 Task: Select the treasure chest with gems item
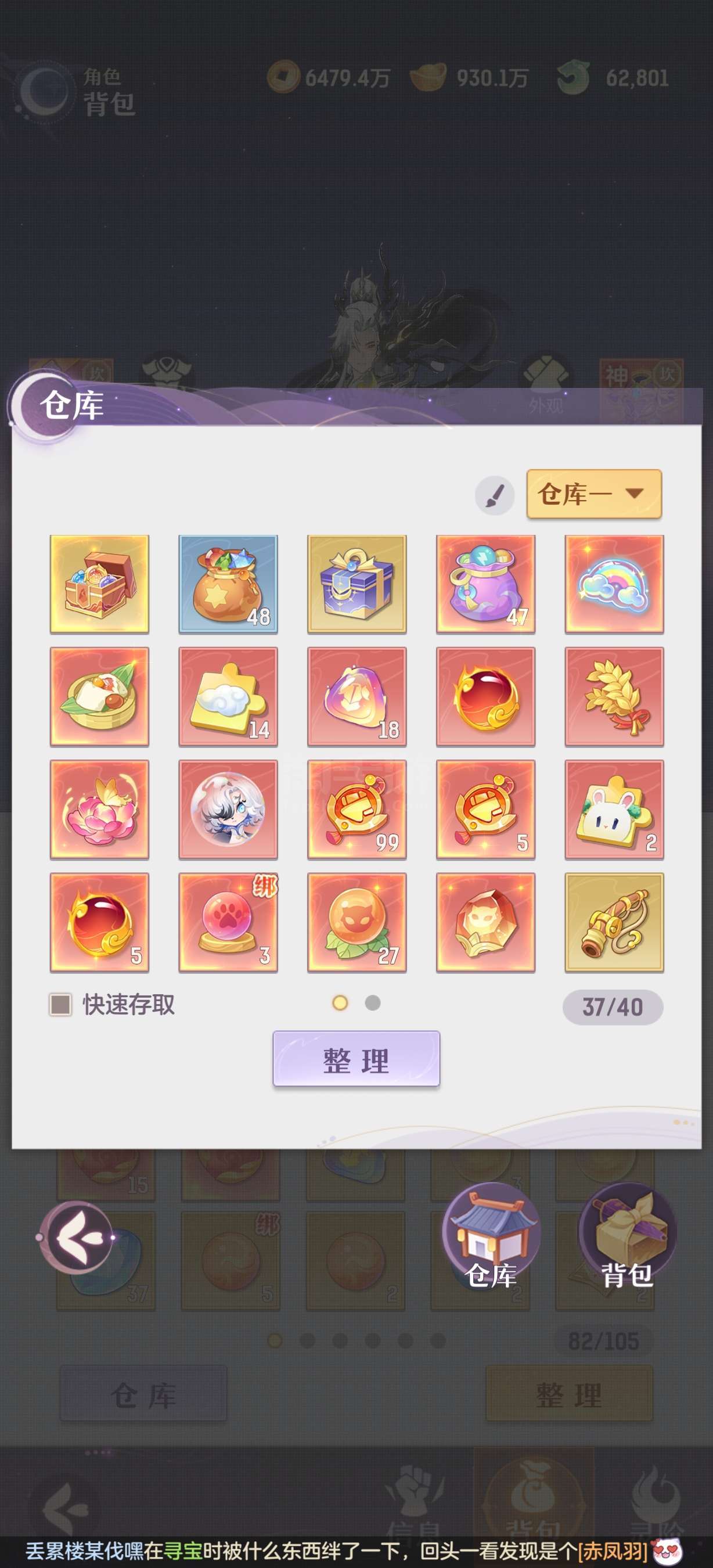click(x=99, y=584)
